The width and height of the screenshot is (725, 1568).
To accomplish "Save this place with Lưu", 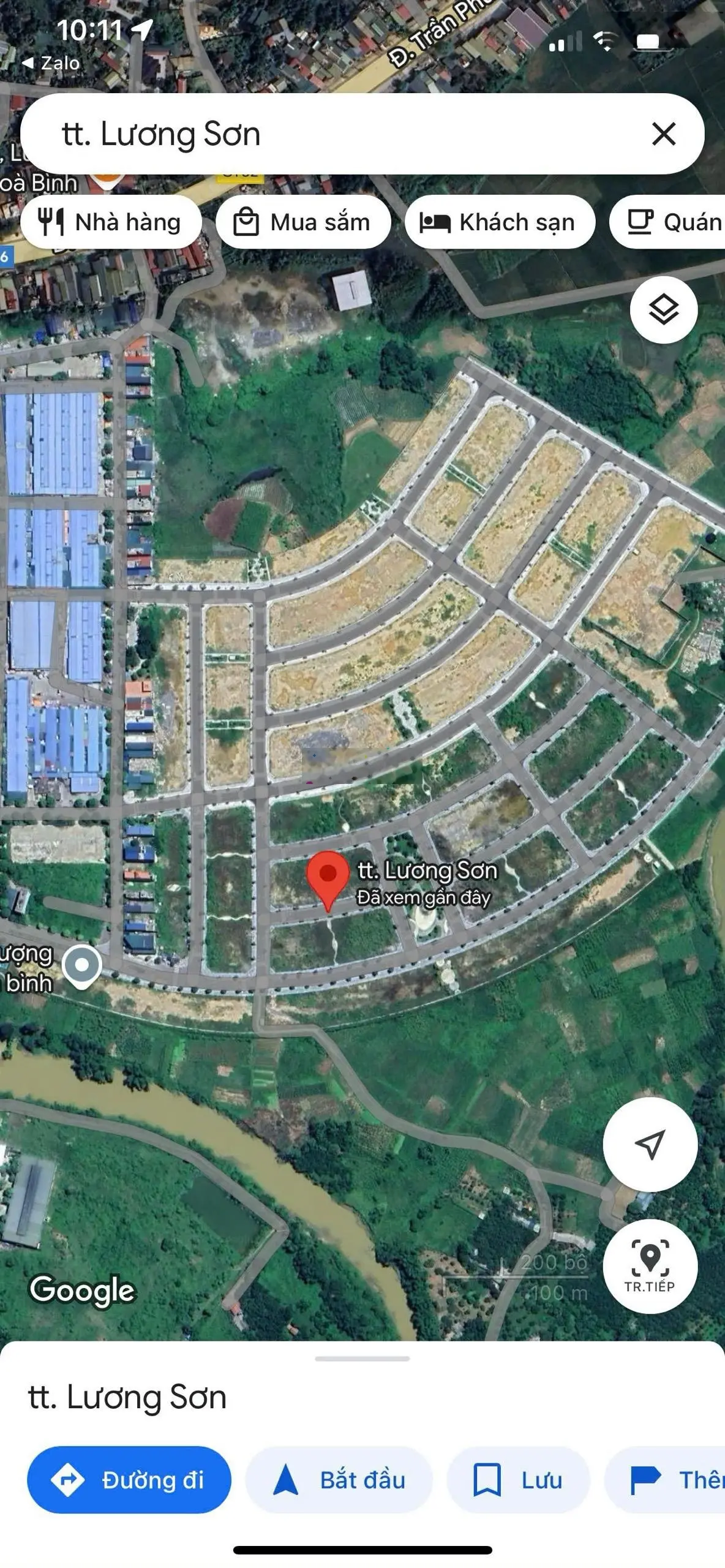I will 518,1480.
